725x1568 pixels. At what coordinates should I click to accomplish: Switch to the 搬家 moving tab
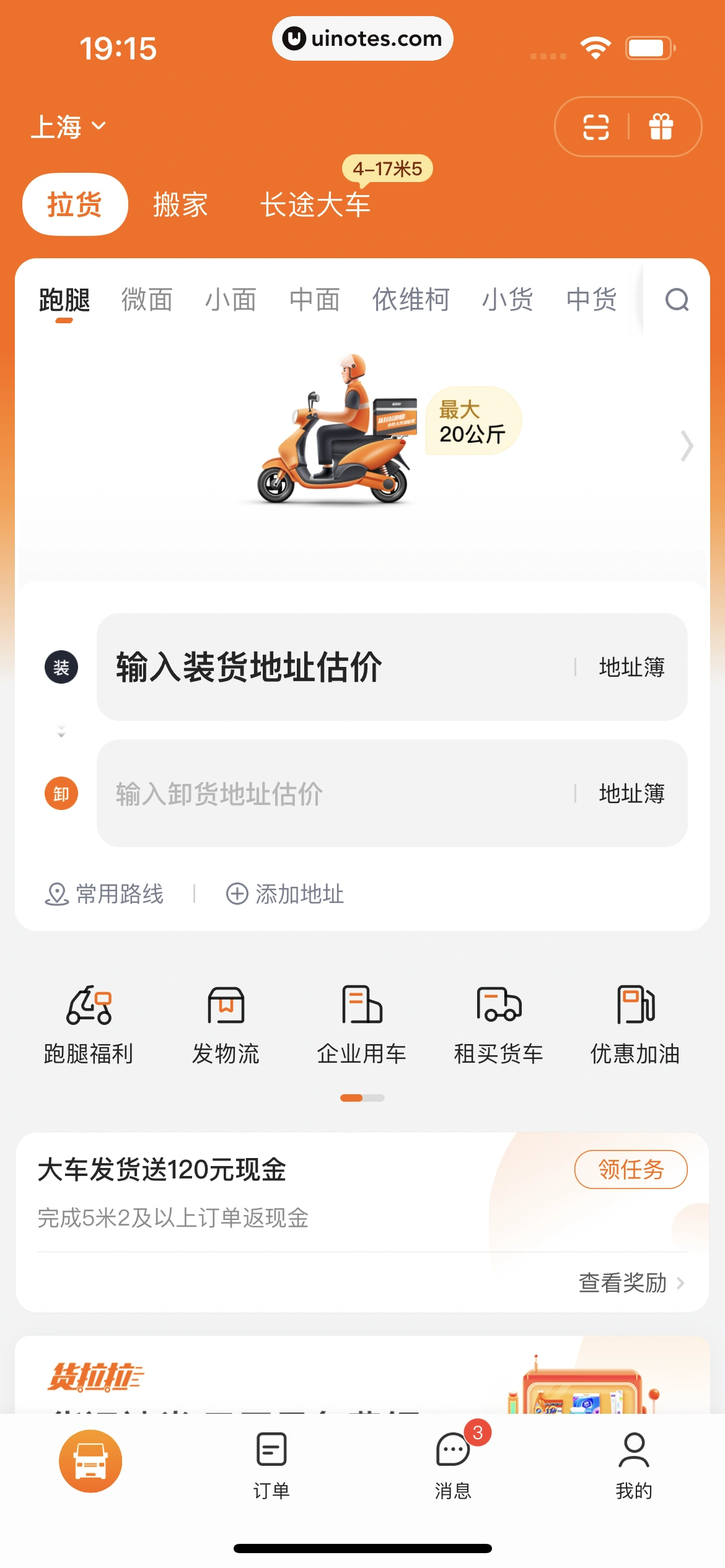(180, 204)
